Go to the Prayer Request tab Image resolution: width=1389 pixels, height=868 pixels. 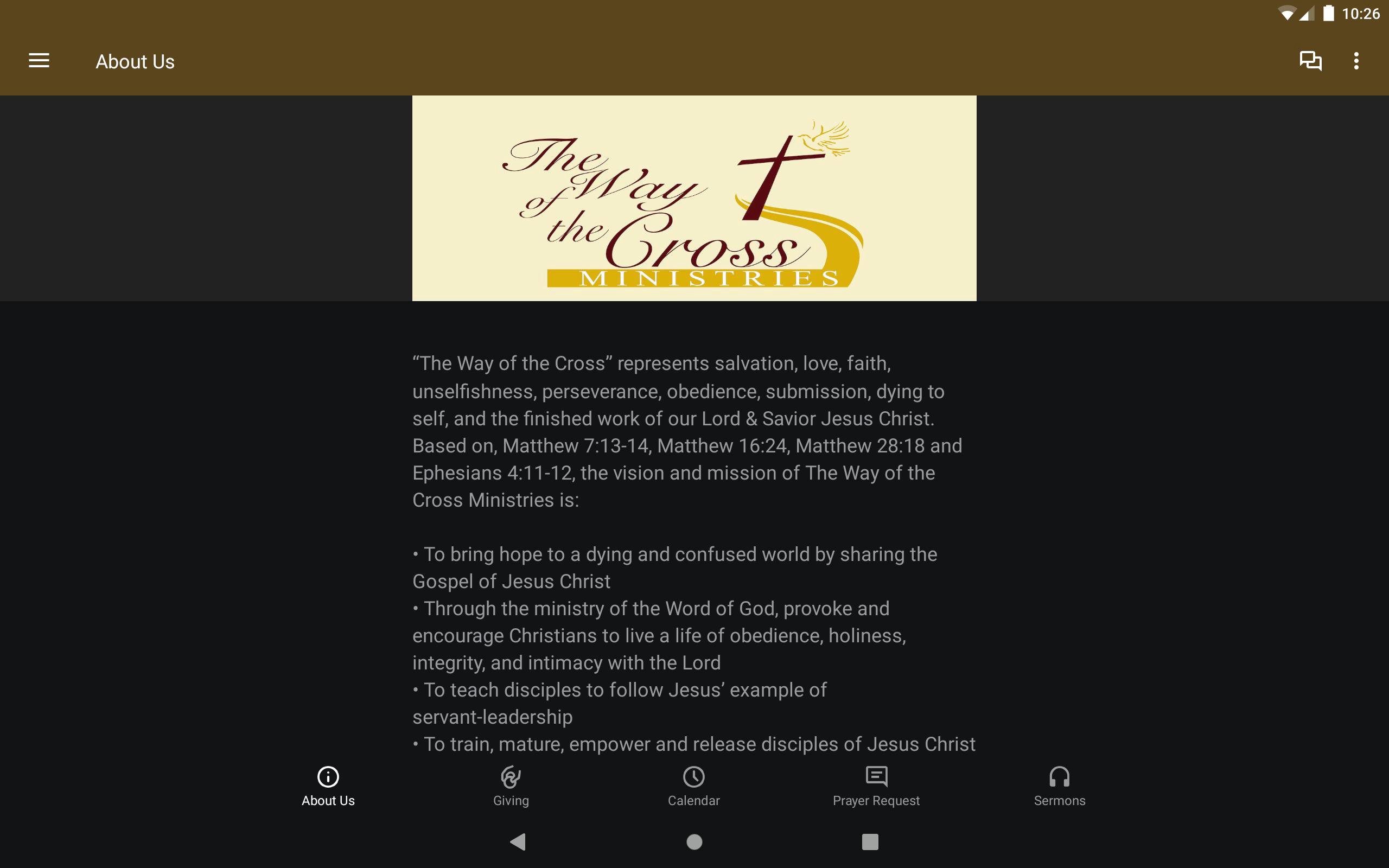click(876, 787)
